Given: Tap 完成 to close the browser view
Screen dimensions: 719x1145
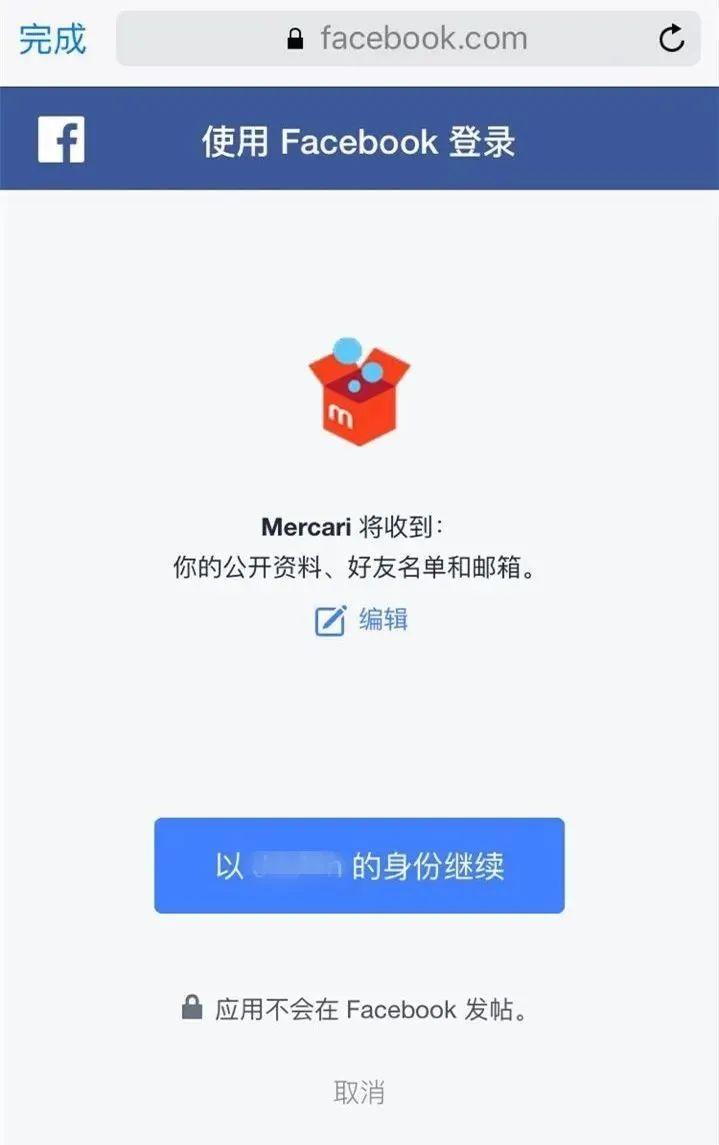Looking at the screenshot, I should coord(52,39).
